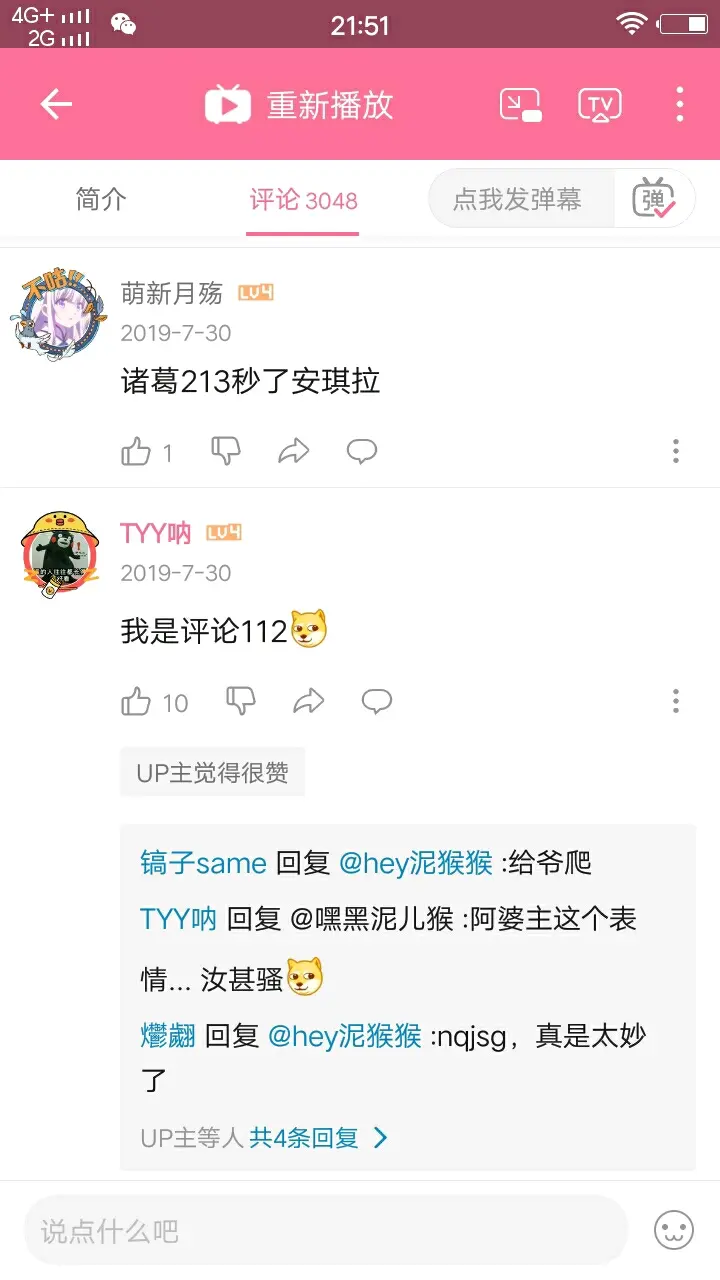The image size is (720, 1280).
Task: Open more options for 萌新月殇's comment
Action: (676, 452)
